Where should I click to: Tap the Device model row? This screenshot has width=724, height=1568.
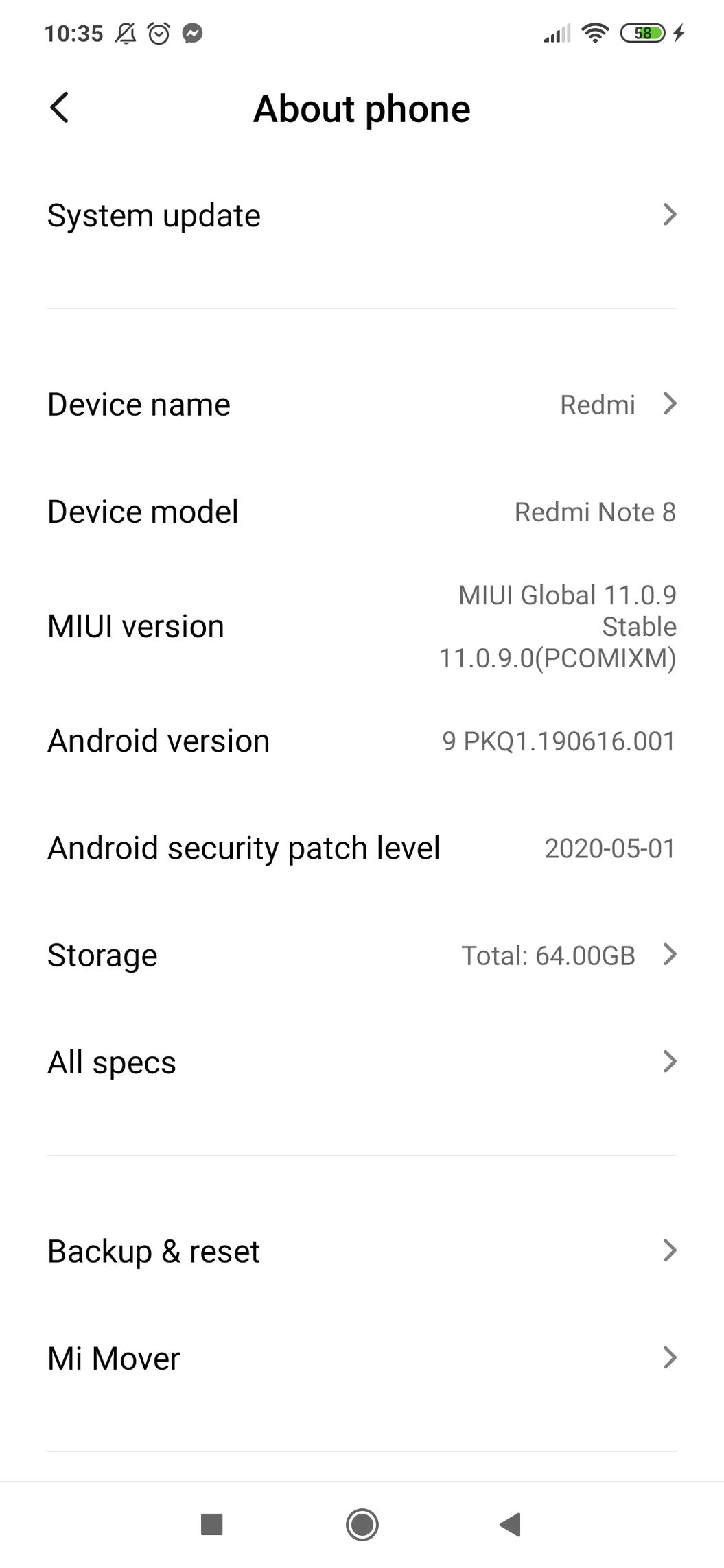pyautogui.click(x=362, y=512)
